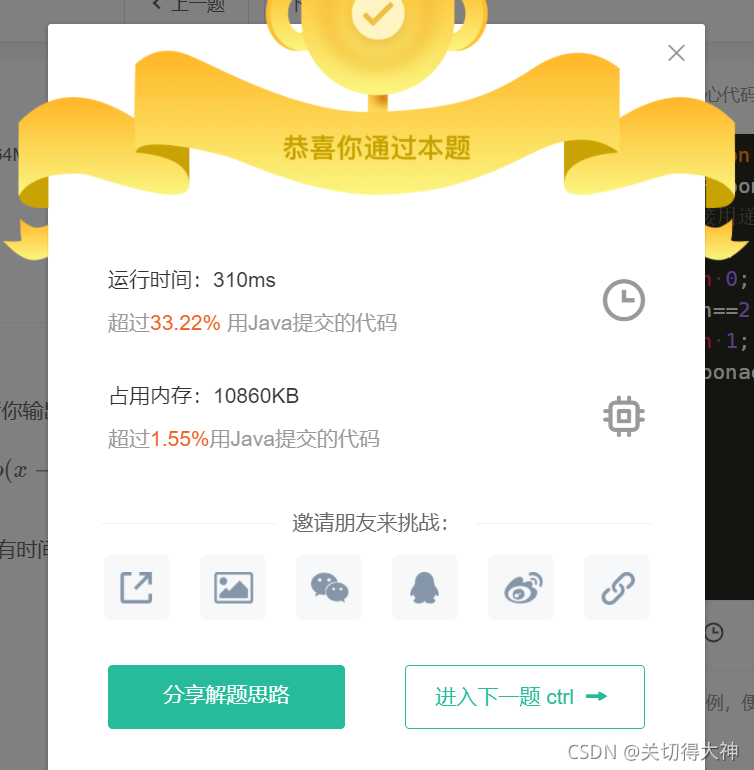Click the 分享解题思路 button
This screenshot has height=770, width=754.
tap(226, 697)
